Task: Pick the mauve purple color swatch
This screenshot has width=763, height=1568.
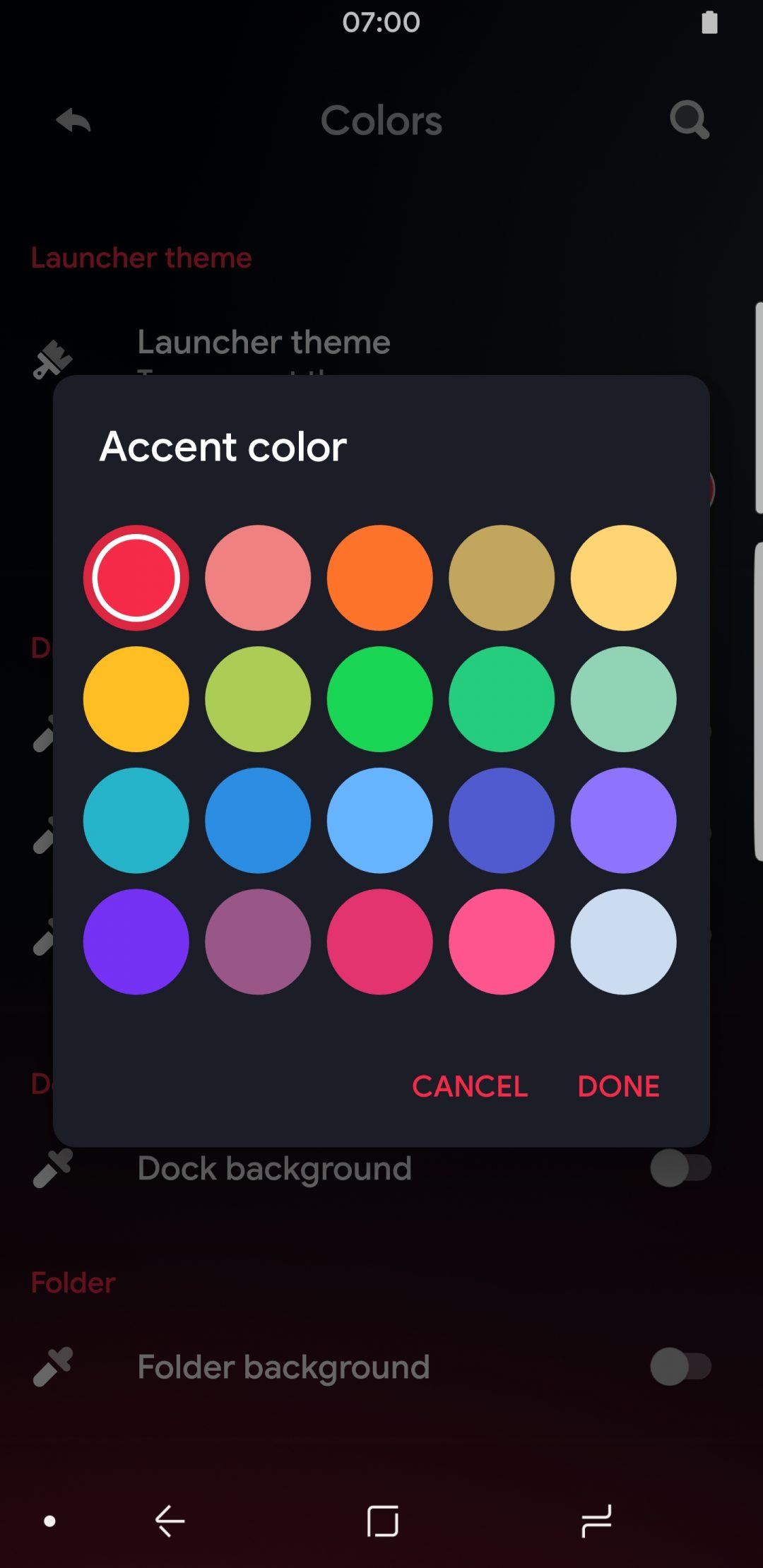Action: pyautogui.click(x=258, y=942)
